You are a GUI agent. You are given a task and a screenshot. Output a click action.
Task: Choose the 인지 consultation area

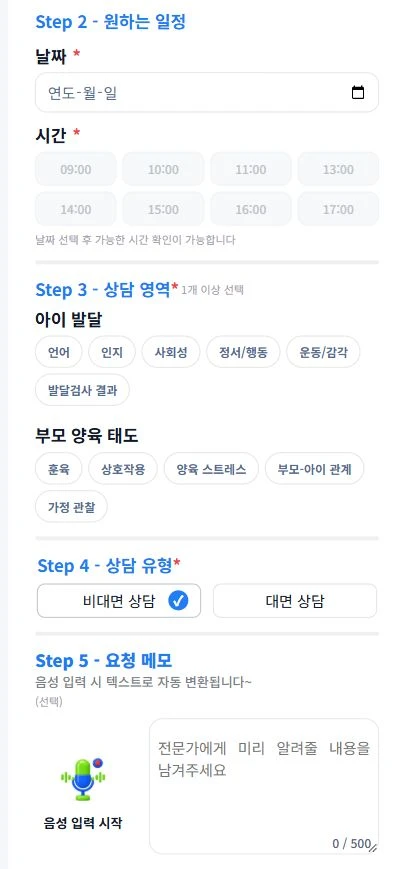[x=112, y=352]
